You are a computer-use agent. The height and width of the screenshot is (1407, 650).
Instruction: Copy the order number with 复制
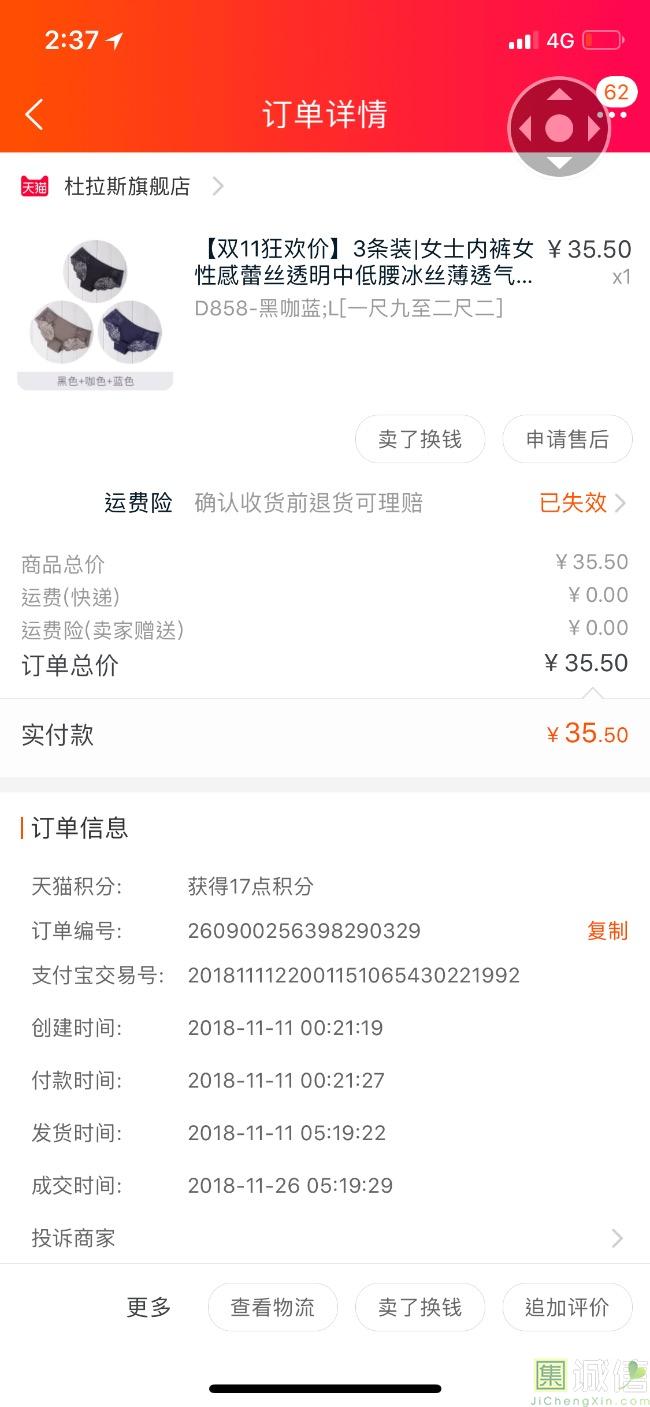(607, 931)
